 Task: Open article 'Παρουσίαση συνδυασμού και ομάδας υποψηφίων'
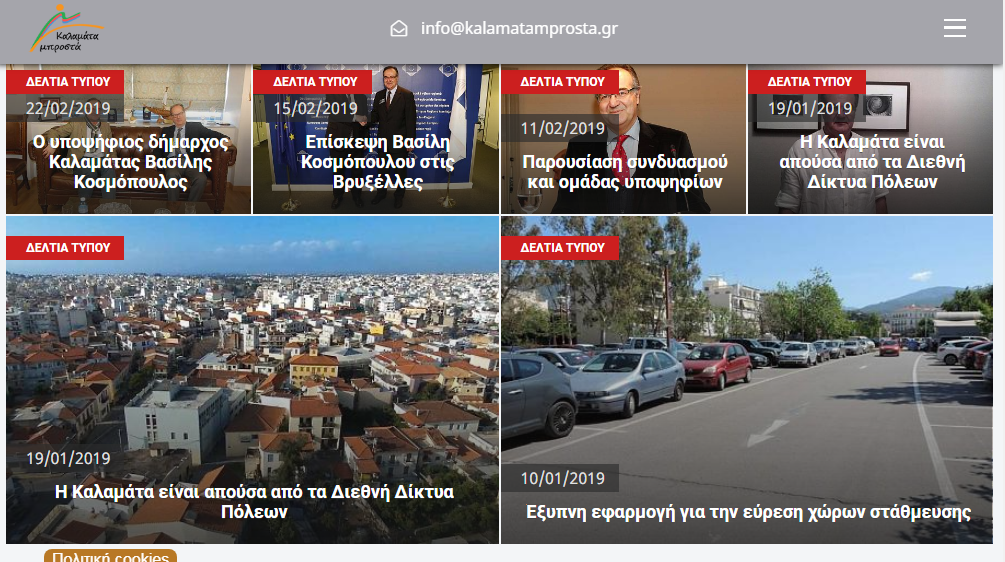pos(625,172)
